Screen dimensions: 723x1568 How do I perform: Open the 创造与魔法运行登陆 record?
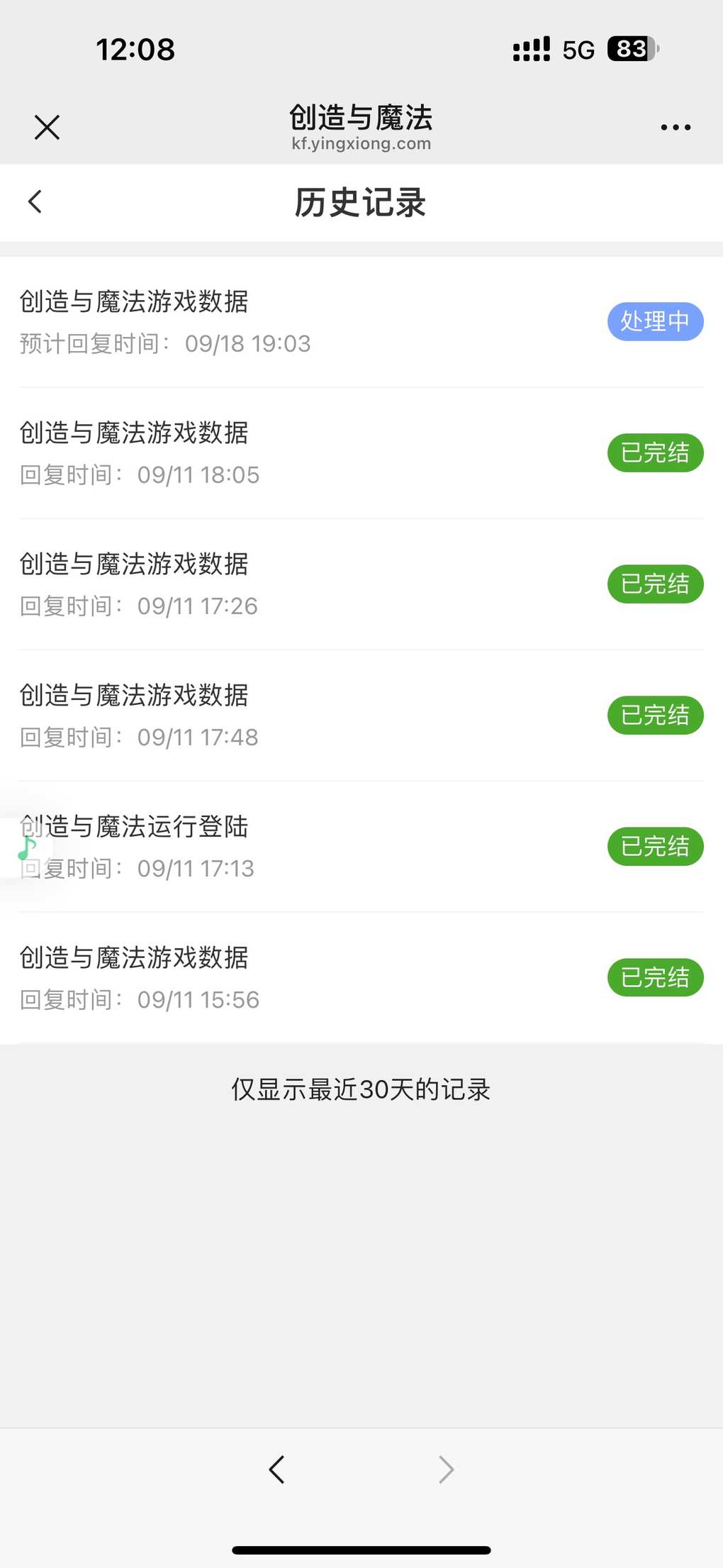tap(361, 847)
